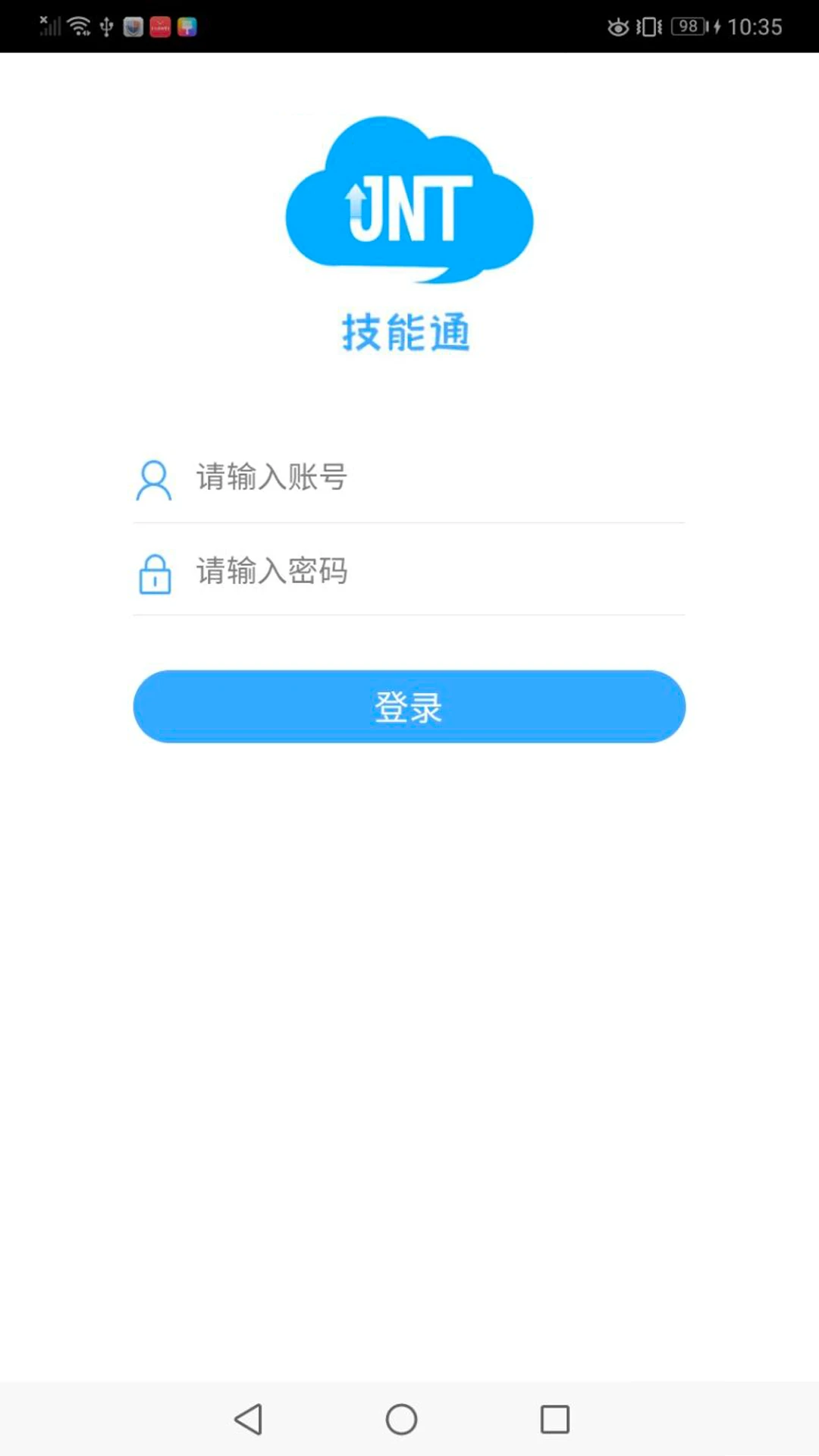Screen dimensions: 819x1456
Task: Click the colorful photo notification icon
Action: (x=187, y=26)
